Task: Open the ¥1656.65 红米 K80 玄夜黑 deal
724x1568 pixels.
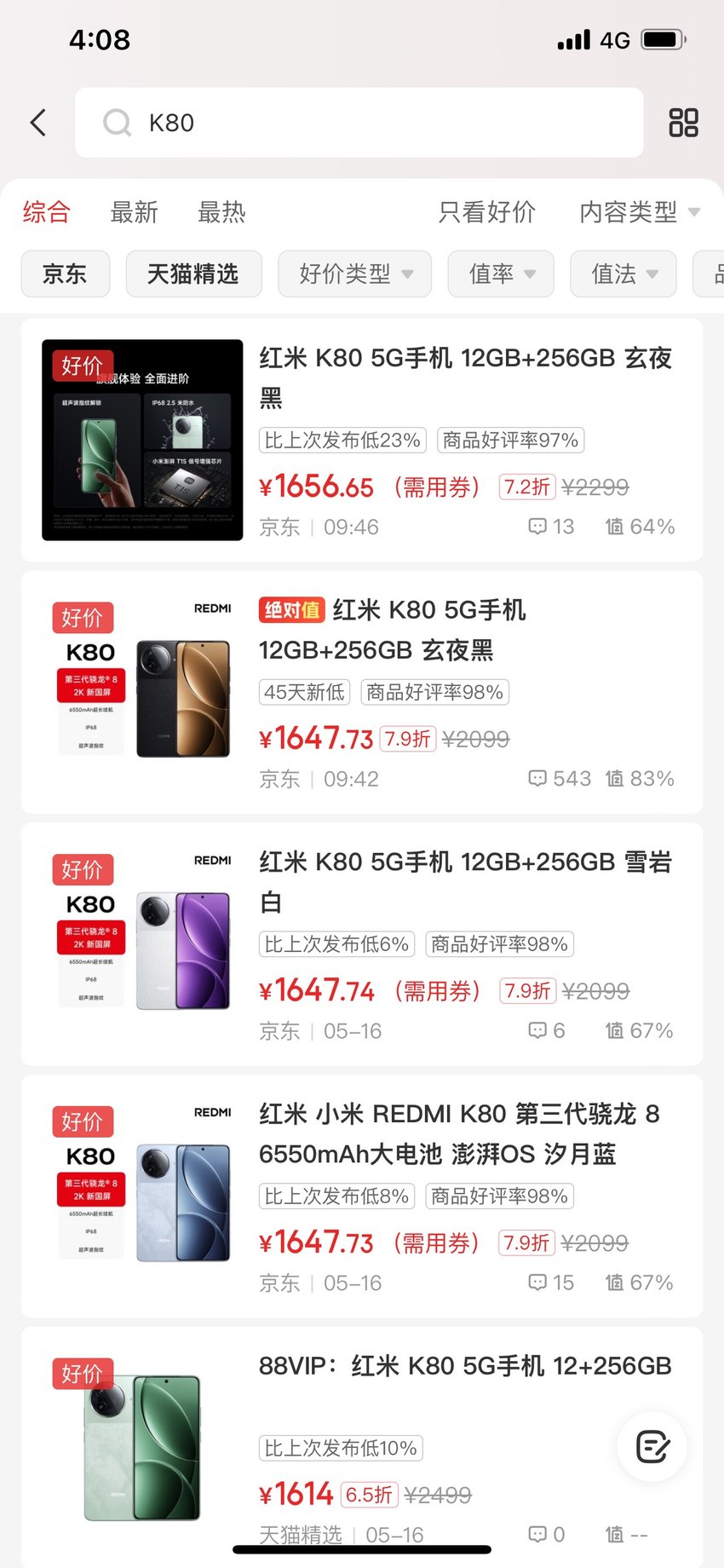Action: tap(362, 440)
